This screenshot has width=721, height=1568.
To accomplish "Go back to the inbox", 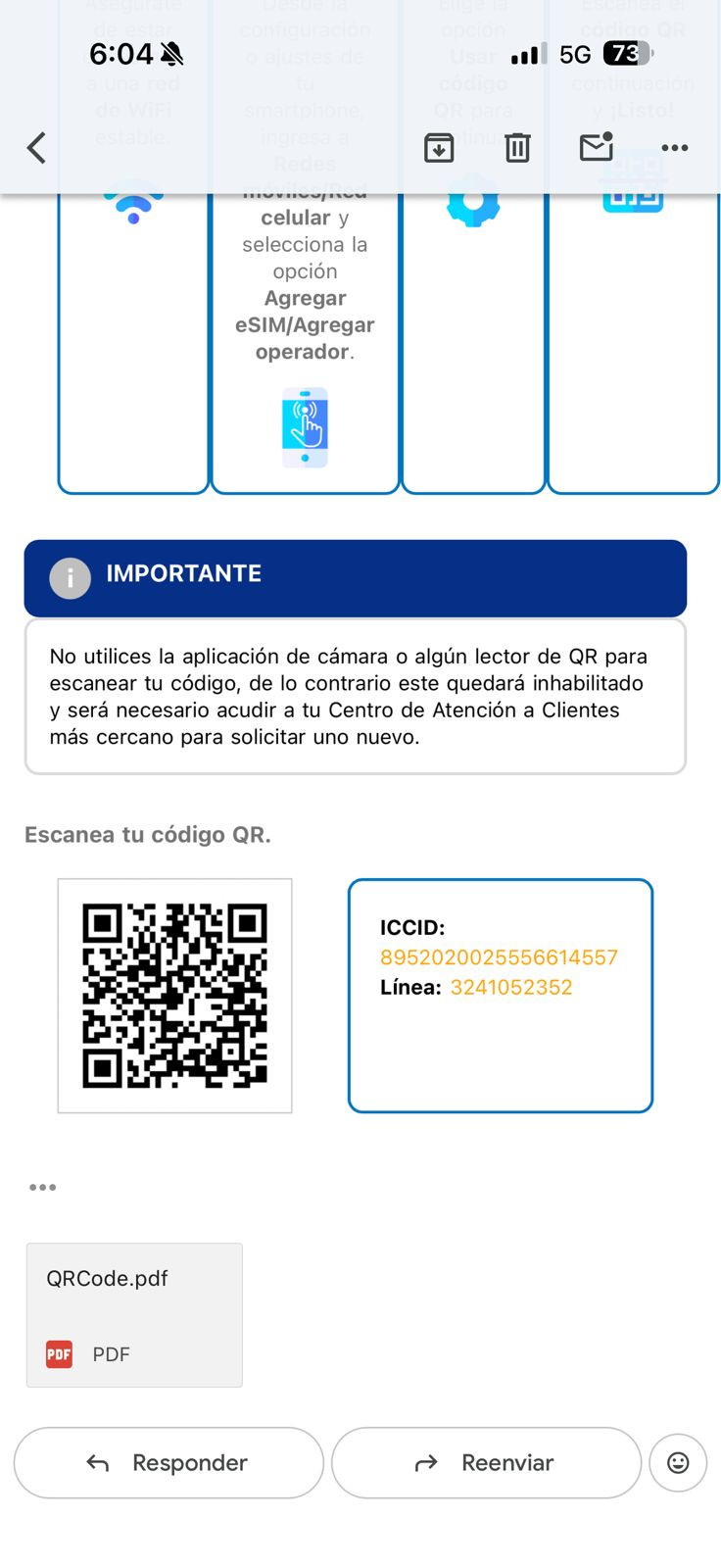I will (x=36, y=148).
